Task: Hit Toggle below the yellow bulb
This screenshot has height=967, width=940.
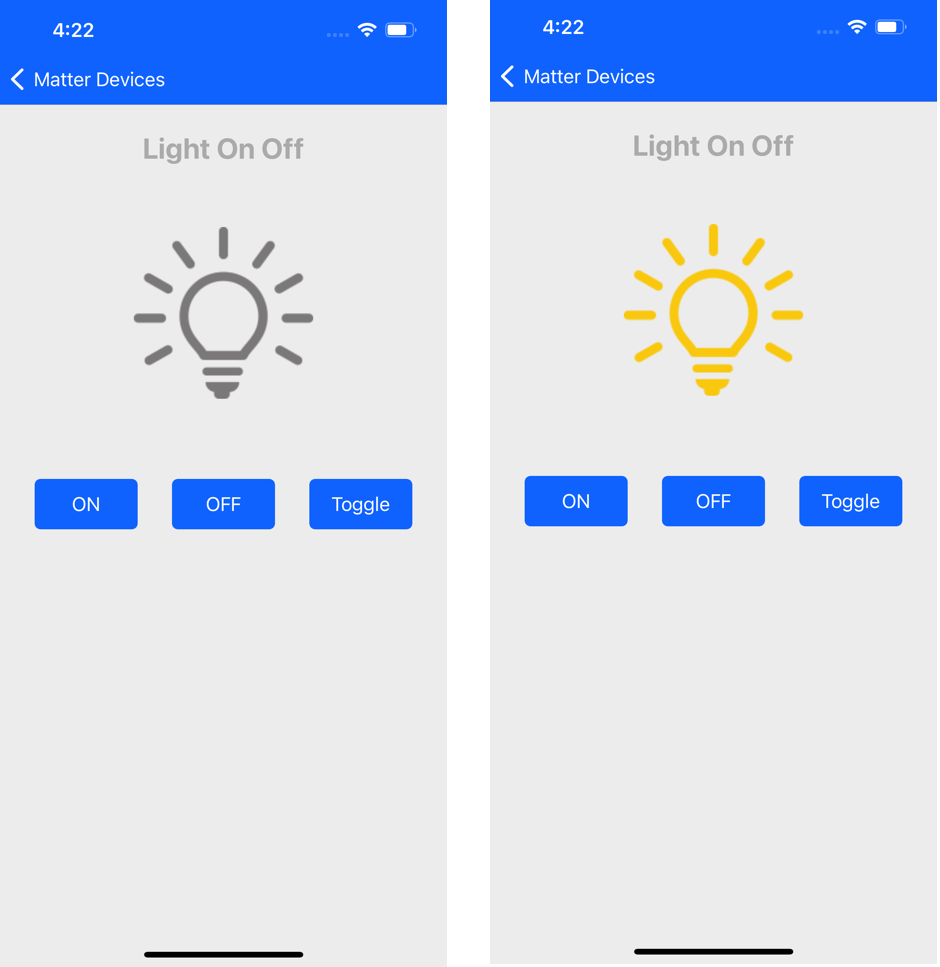Action: click(x=850, y=501)
